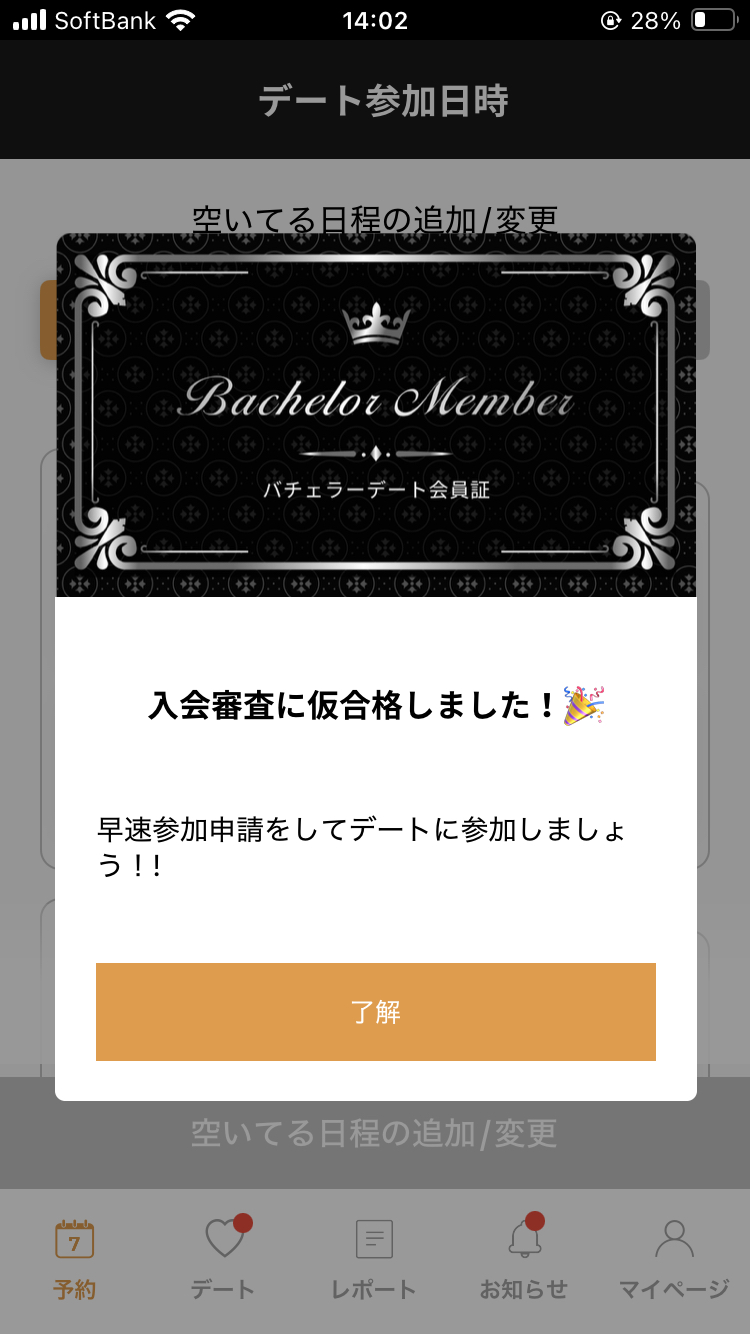
Task: Switch to the レポート tab
Action: (x=374, y=1258)
